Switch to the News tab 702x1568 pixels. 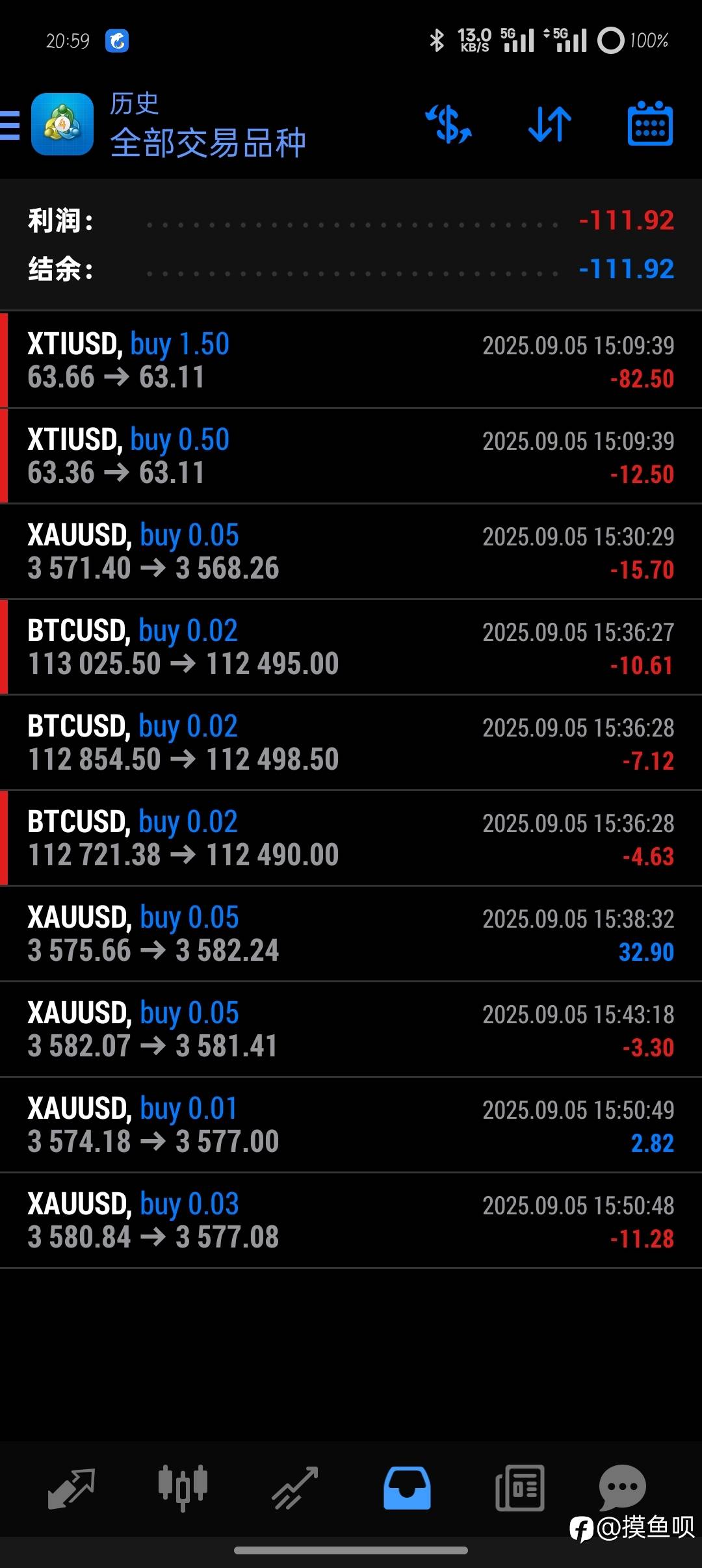tap(519, 1488)
